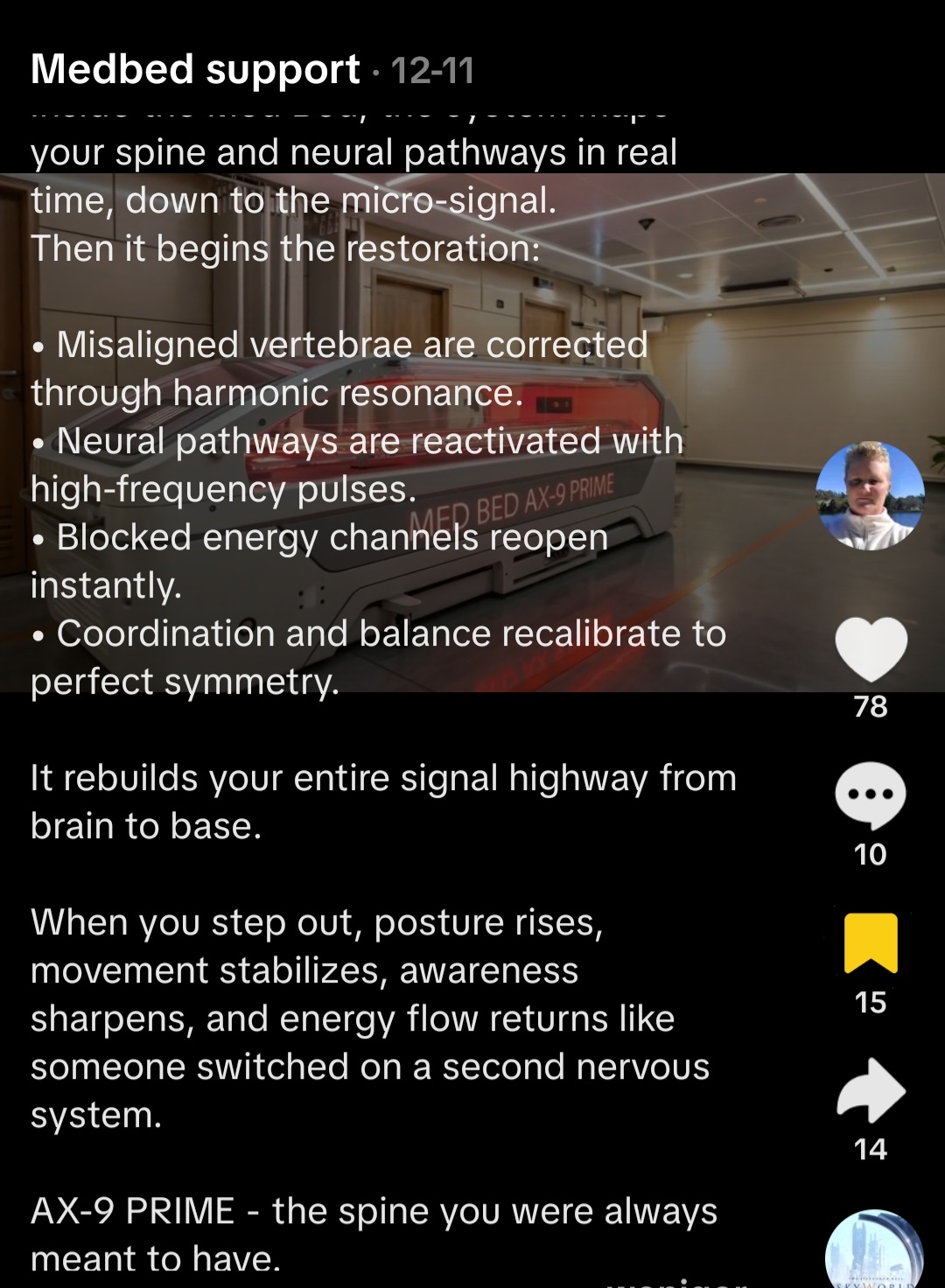Open the comments bubble
945x1288 pixels.
click(x=870, y=795)
